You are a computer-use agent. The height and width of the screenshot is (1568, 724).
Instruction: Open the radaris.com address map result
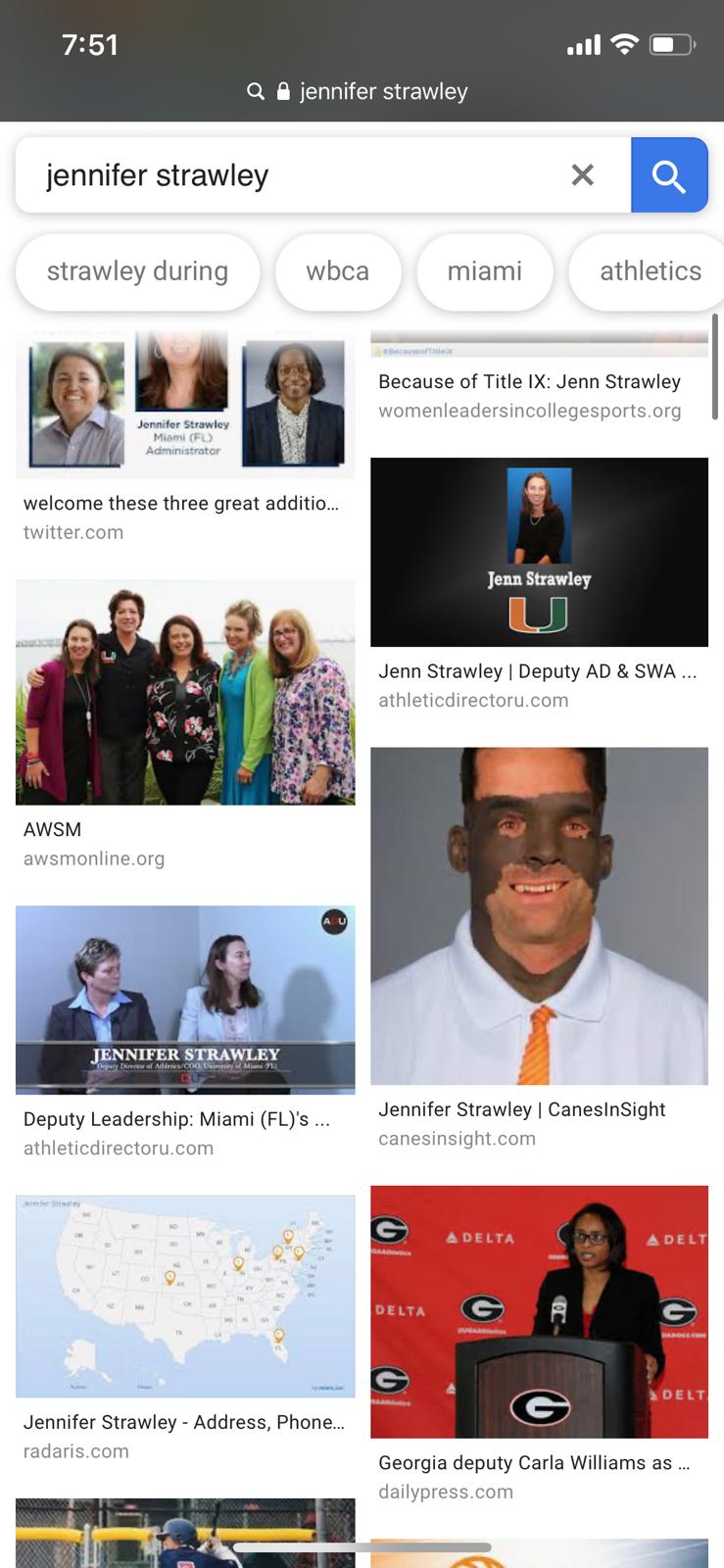point(185,1296)
